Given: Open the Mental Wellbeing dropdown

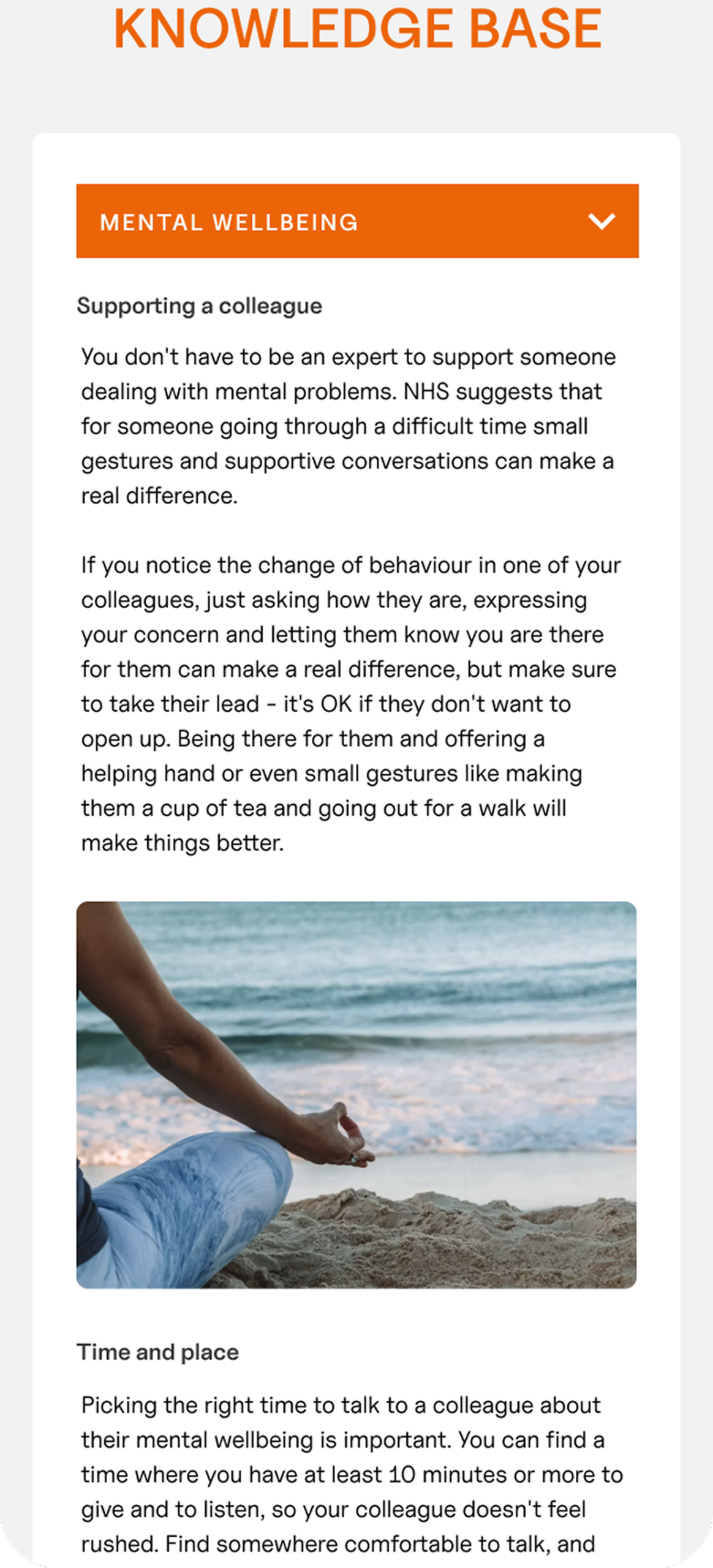Looking at the screenshot, I should [x=357, y=221].
